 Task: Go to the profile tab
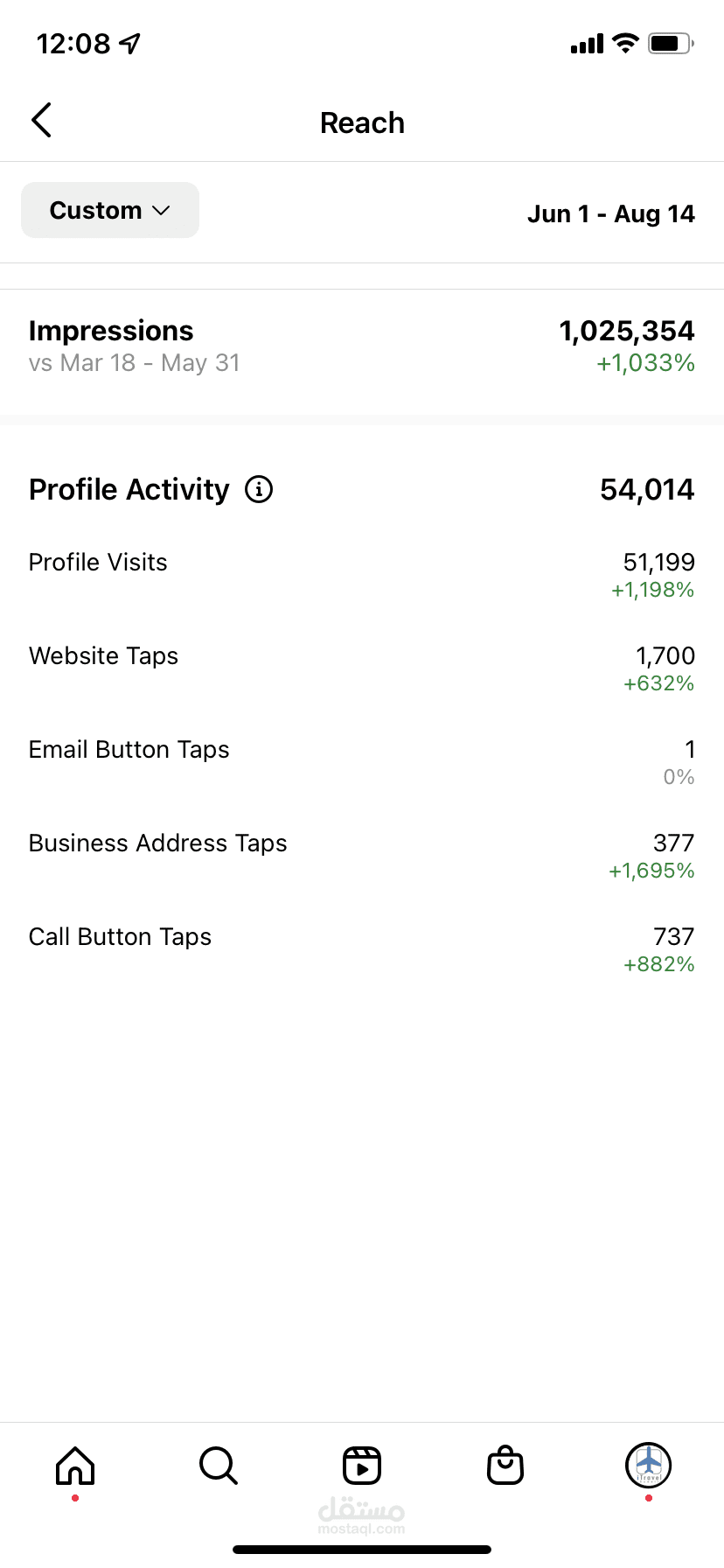click(648, 1466)
